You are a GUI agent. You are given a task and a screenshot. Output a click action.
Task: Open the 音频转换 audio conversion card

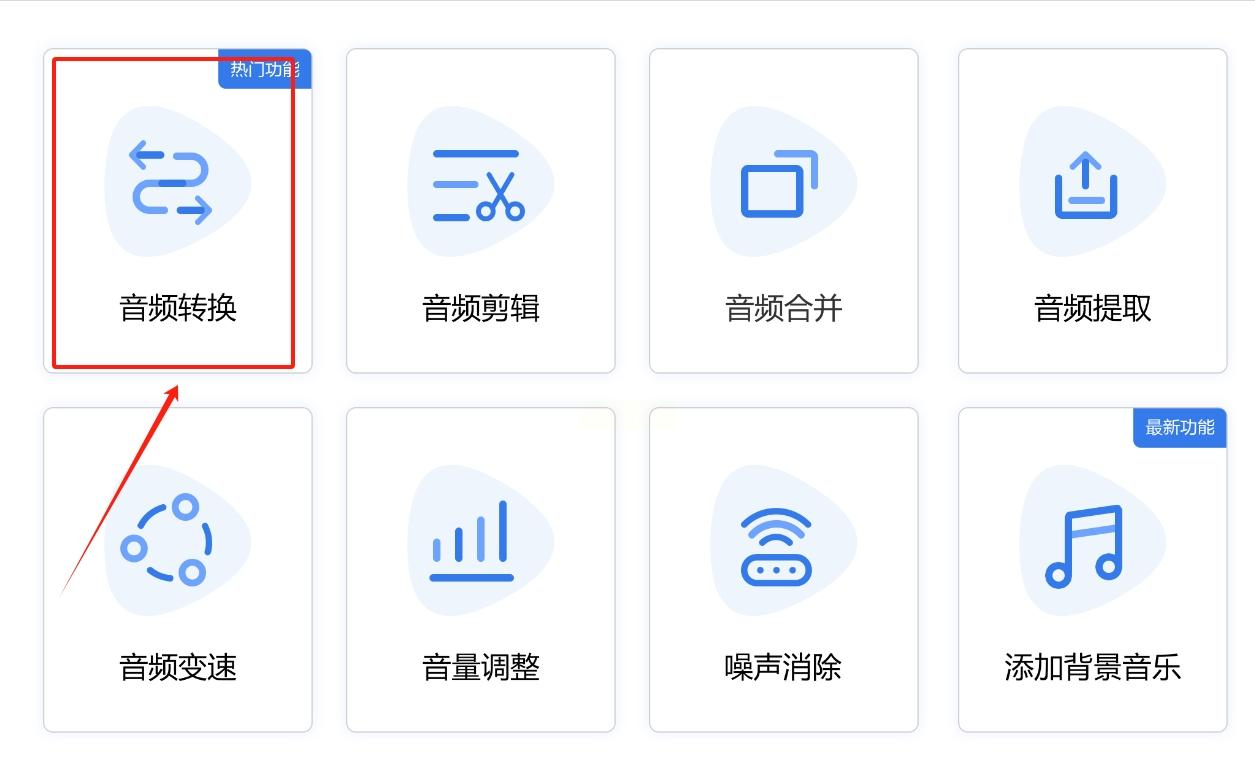[x=178, y=212]
